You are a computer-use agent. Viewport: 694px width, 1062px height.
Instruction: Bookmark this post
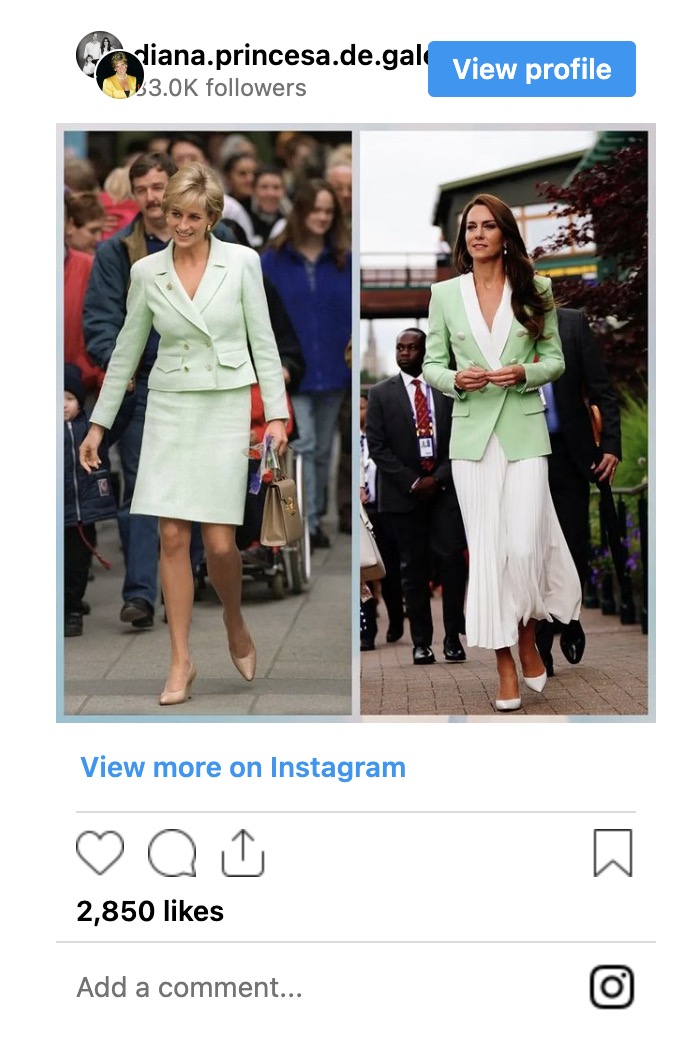pos(612,853)
